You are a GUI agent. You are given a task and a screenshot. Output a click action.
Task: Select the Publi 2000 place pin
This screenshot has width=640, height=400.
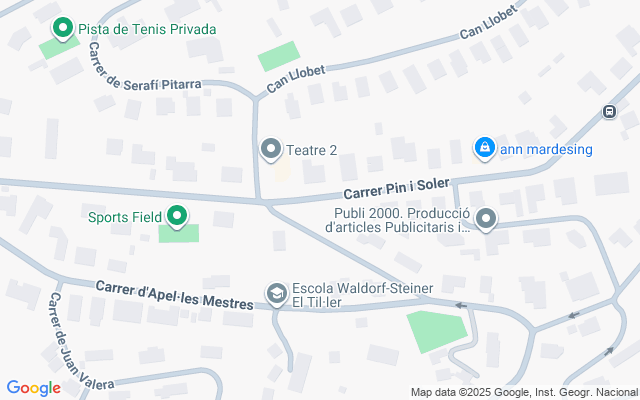pos(486,218)
